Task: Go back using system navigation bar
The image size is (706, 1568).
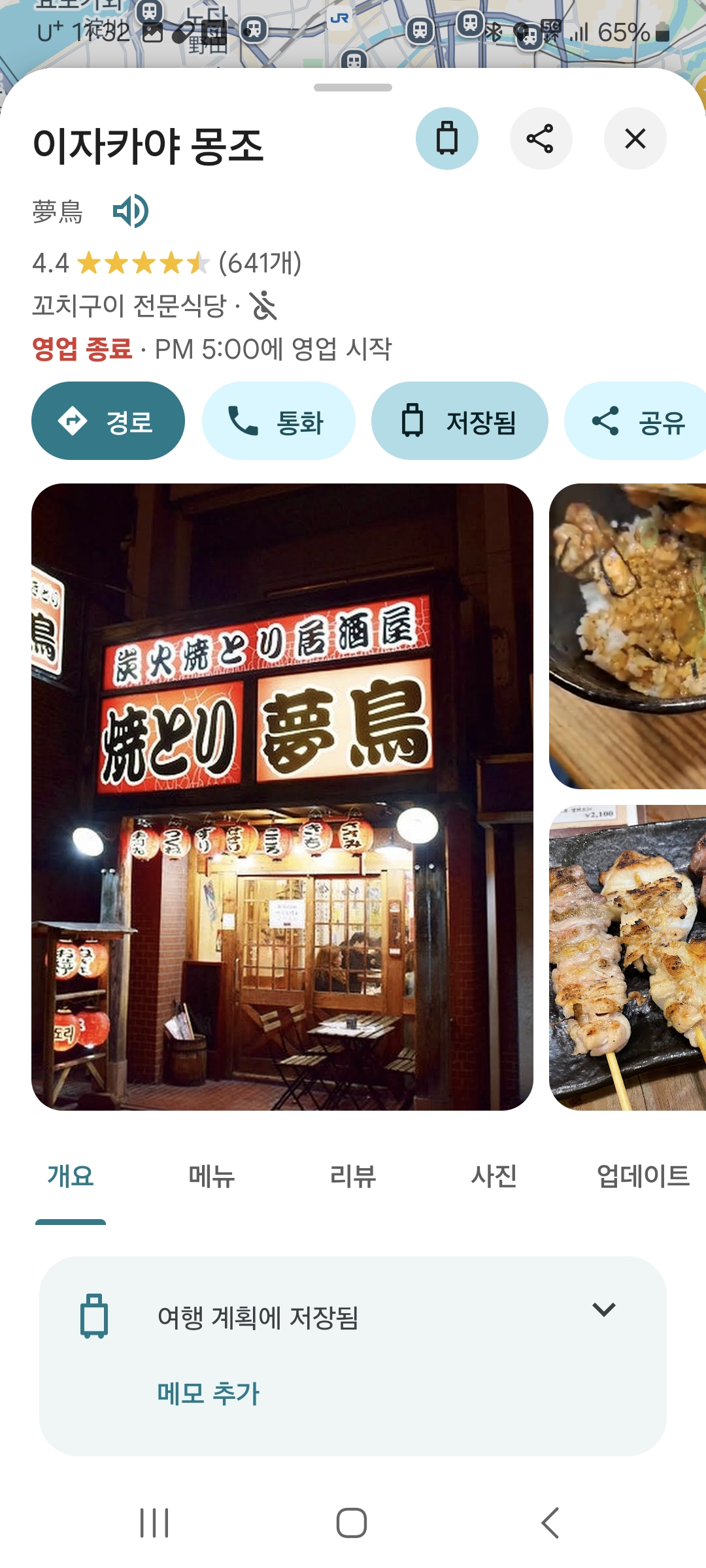Action: click(x=550, y=1523)
